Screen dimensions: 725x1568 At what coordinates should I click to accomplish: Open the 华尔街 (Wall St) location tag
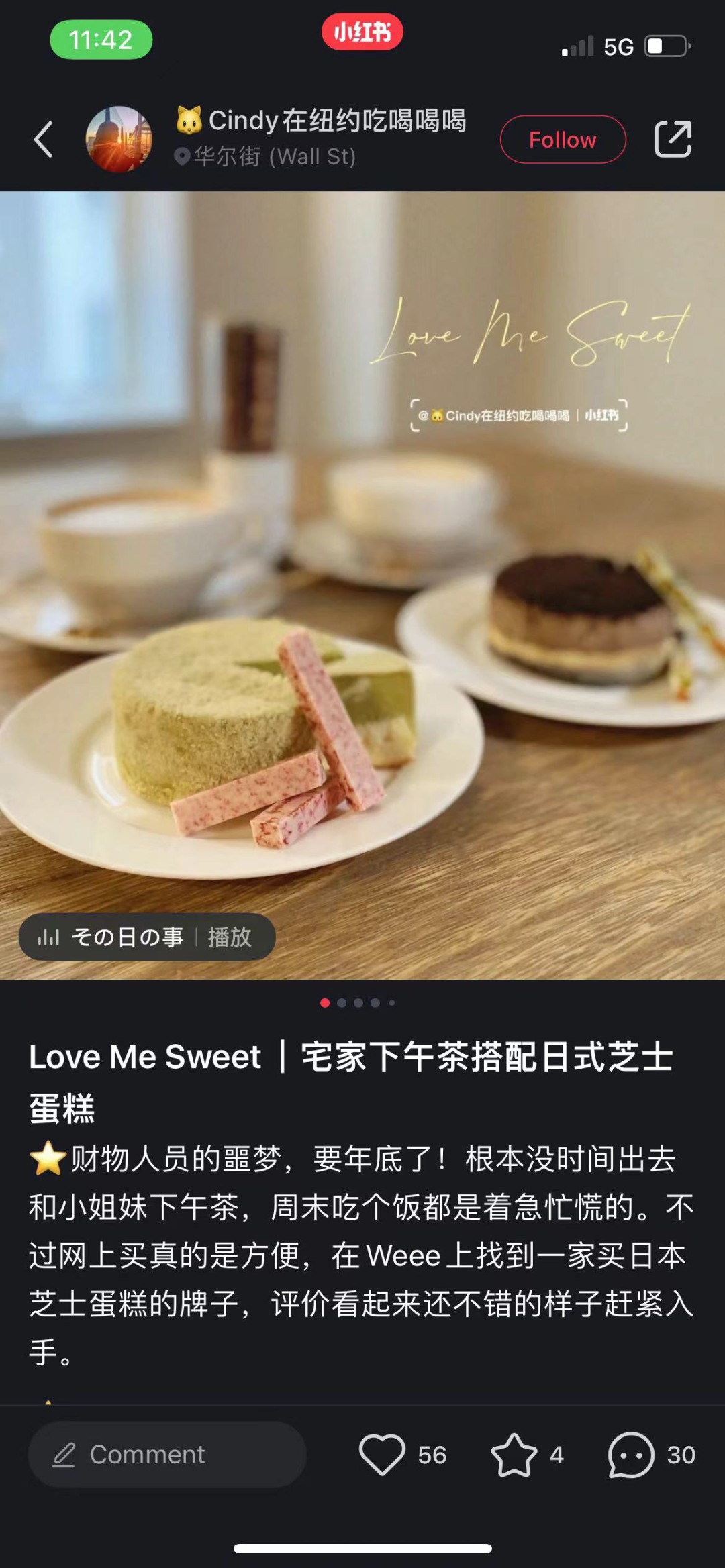pyautogui.click(x=266, y=157)
